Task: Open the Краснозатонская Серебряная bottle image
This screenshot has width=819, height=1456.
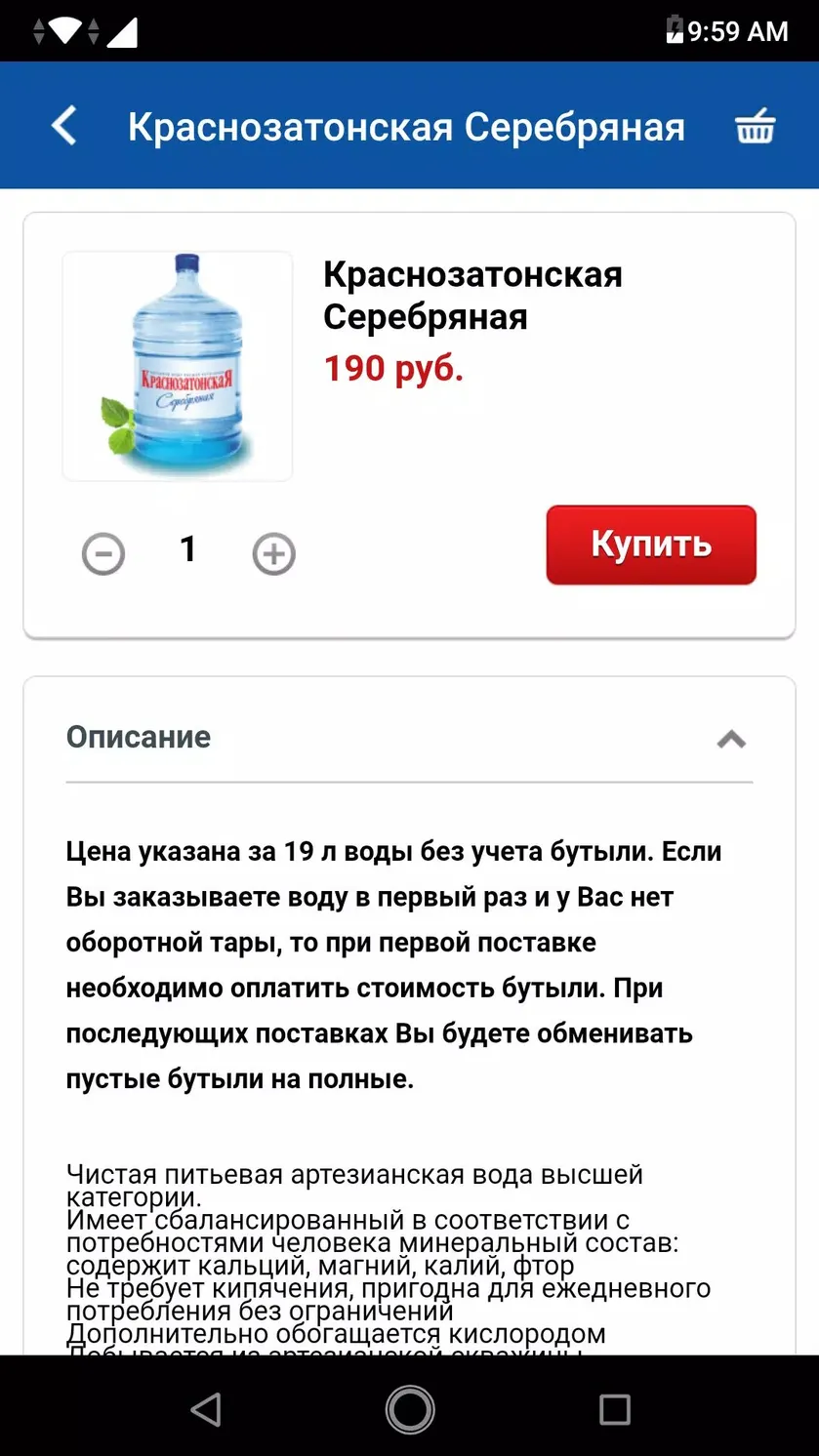Action: pos(178,366)
